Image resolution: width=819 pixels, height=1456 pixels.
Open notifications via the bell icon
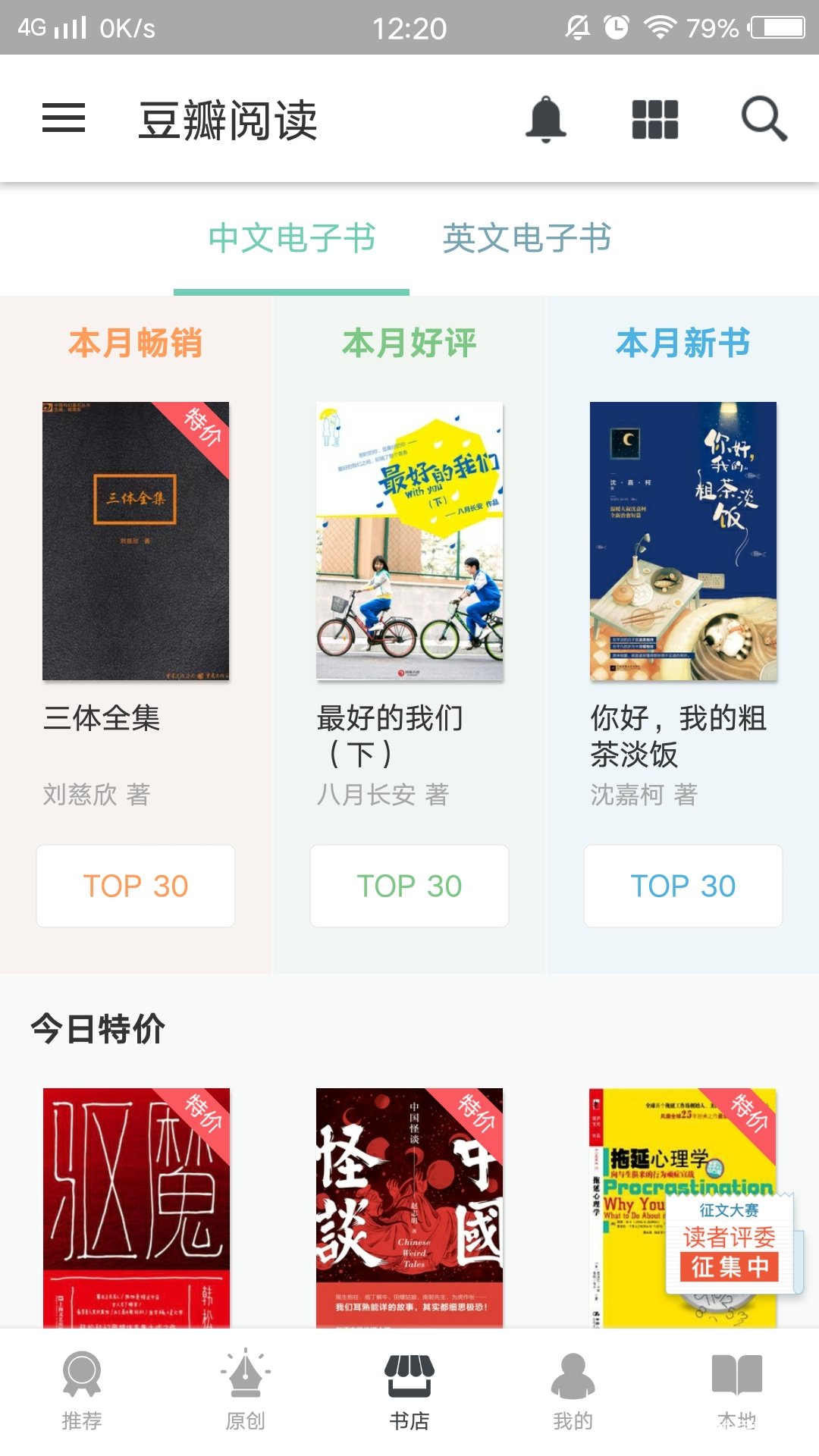point(546,118)
